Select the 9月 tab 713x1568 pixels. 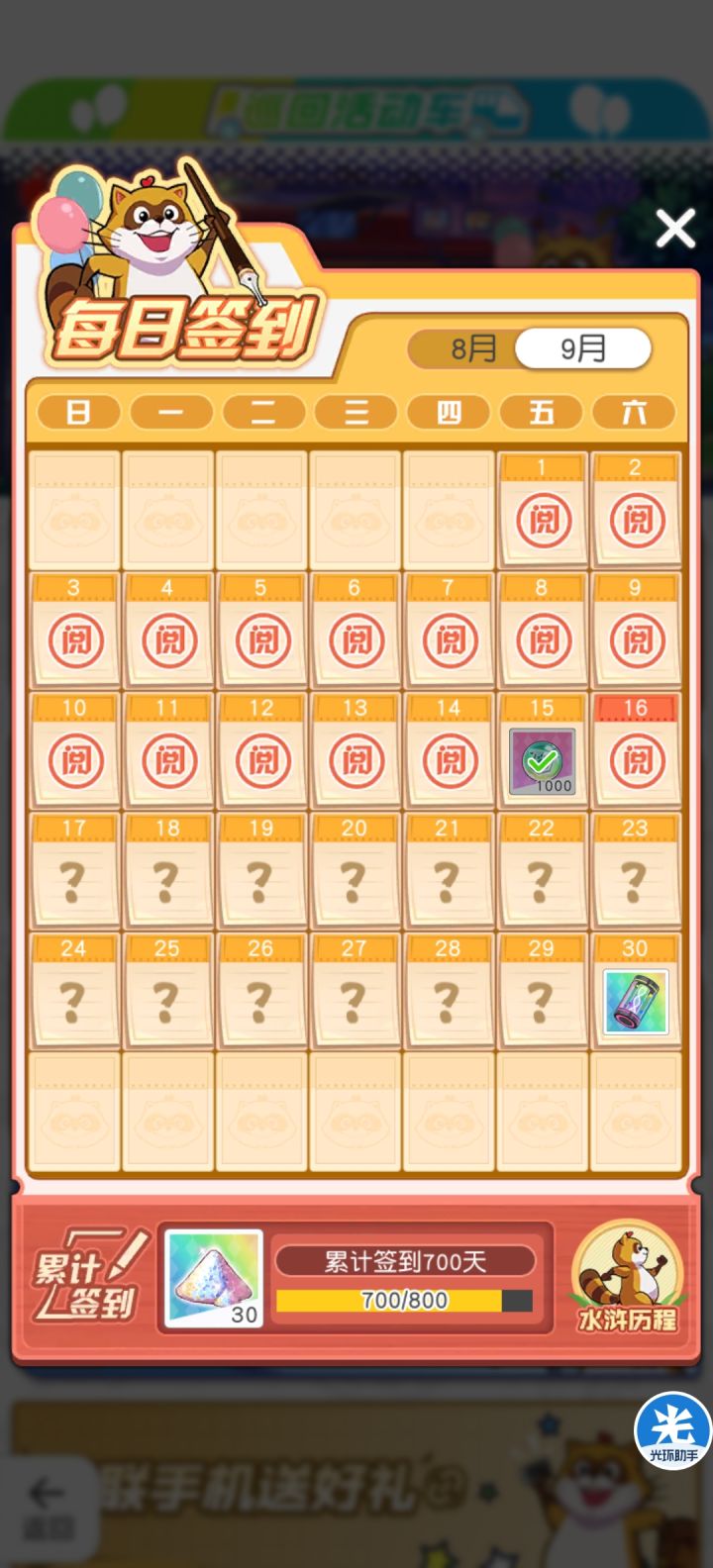583,348
